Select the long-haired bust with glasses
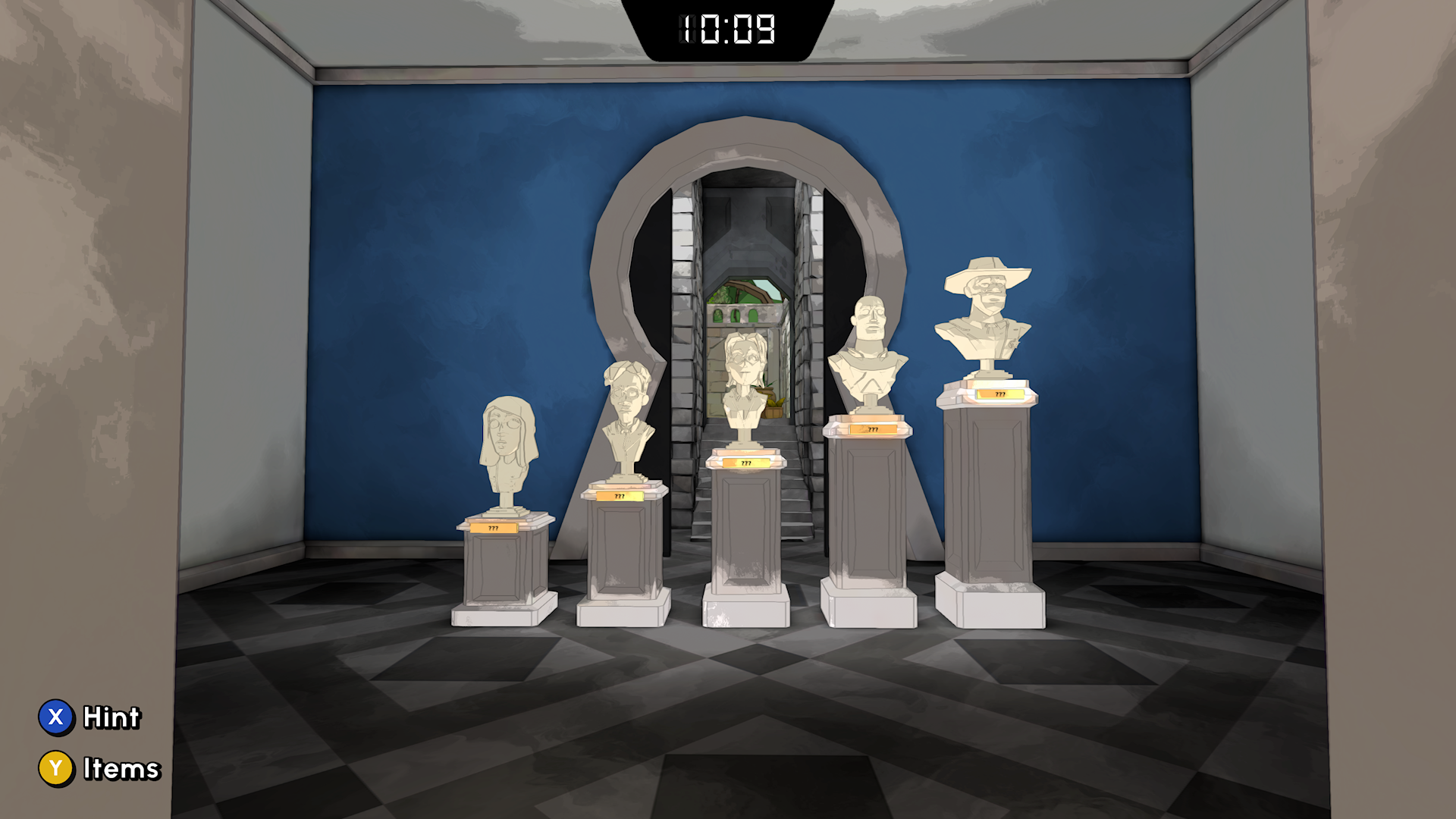The image size is (1456, 819). pyautogui.click(x=507, y=447)
